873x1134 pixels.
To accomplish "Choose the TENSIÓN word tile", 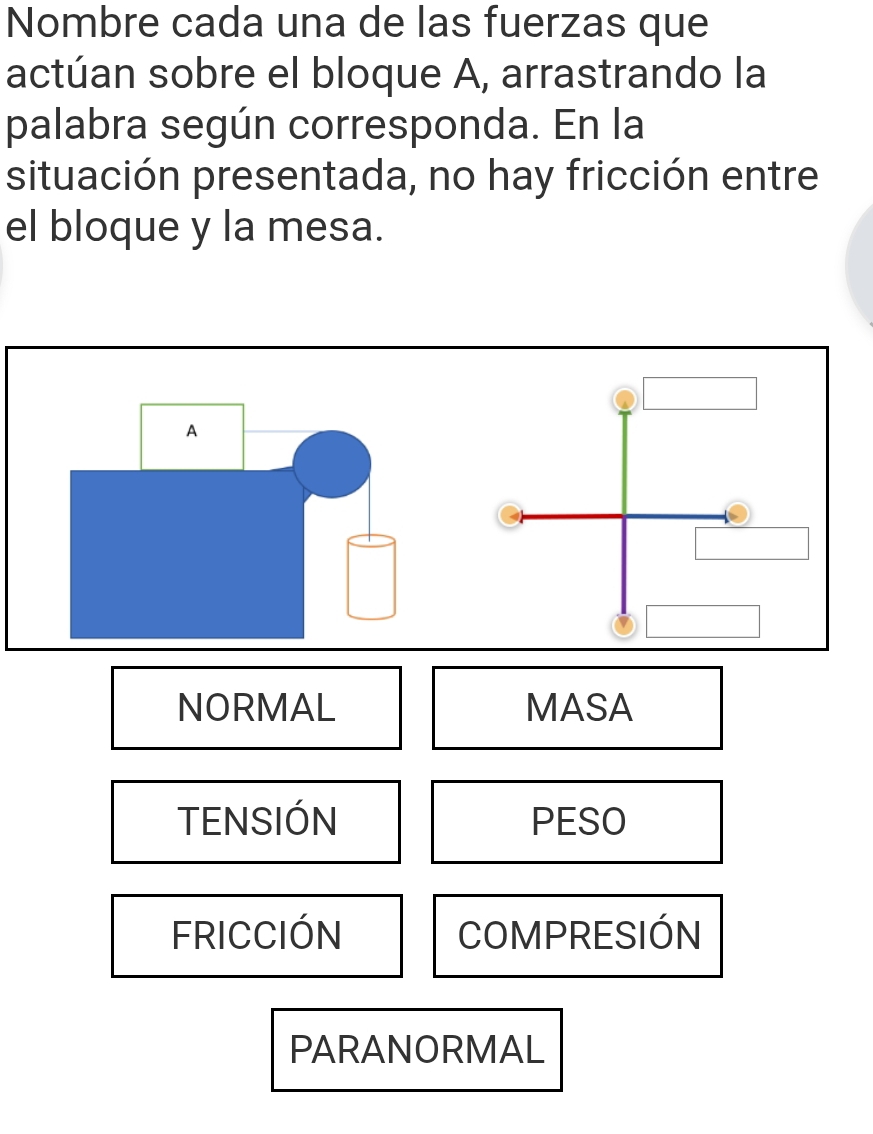I will (256, 822).
